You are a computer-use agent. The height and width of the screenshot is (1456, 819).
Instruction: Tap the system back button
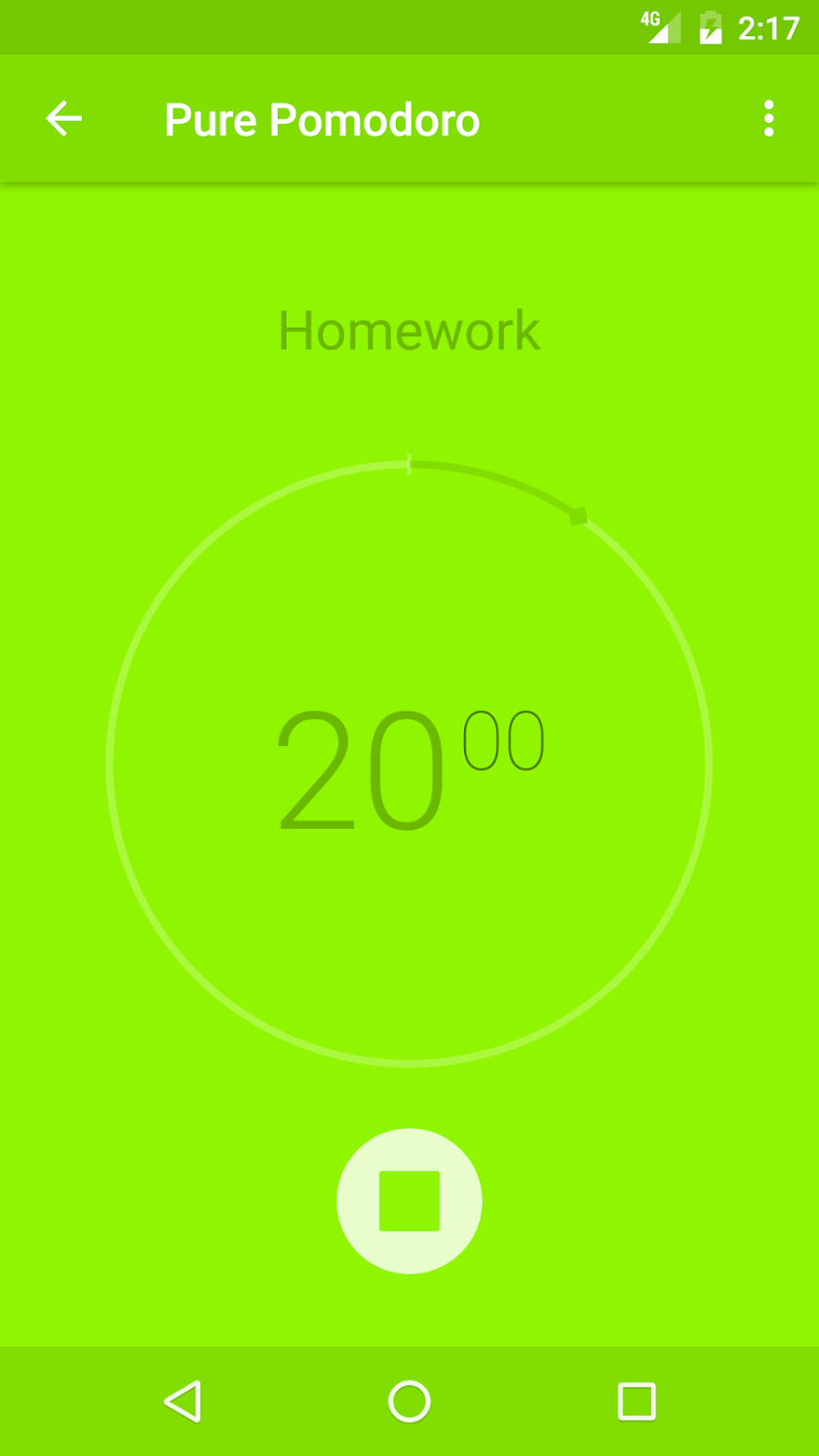click(x=182, y=1401)
